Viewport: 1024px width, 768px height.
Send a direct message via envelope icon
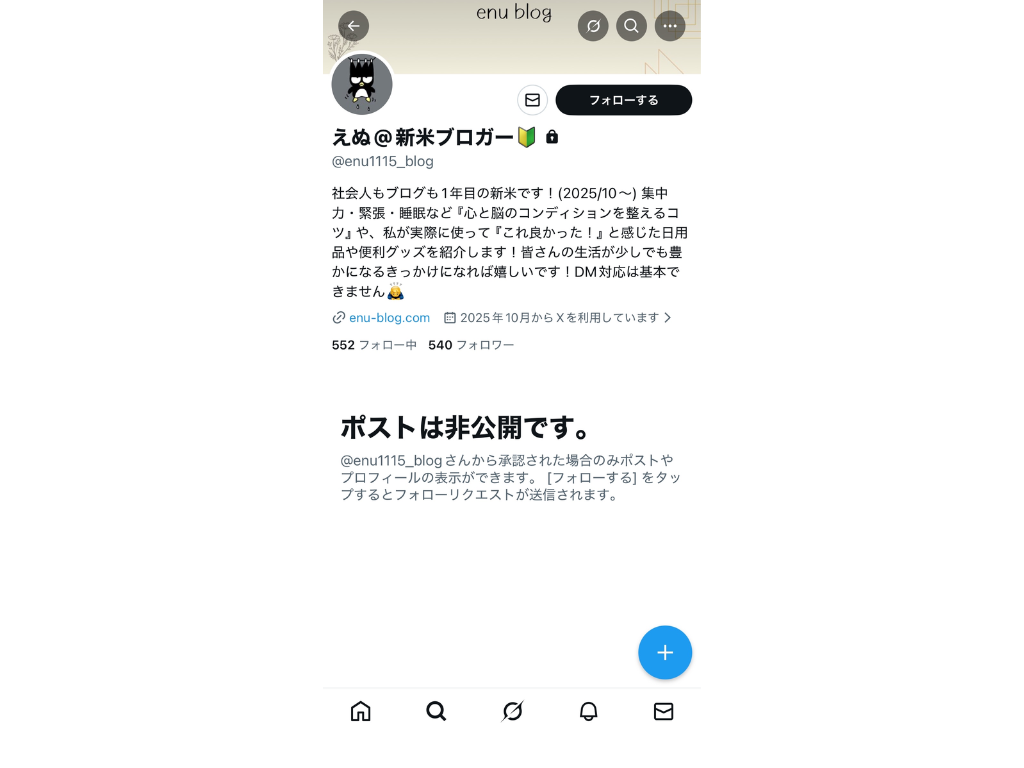tap(532, 100)
